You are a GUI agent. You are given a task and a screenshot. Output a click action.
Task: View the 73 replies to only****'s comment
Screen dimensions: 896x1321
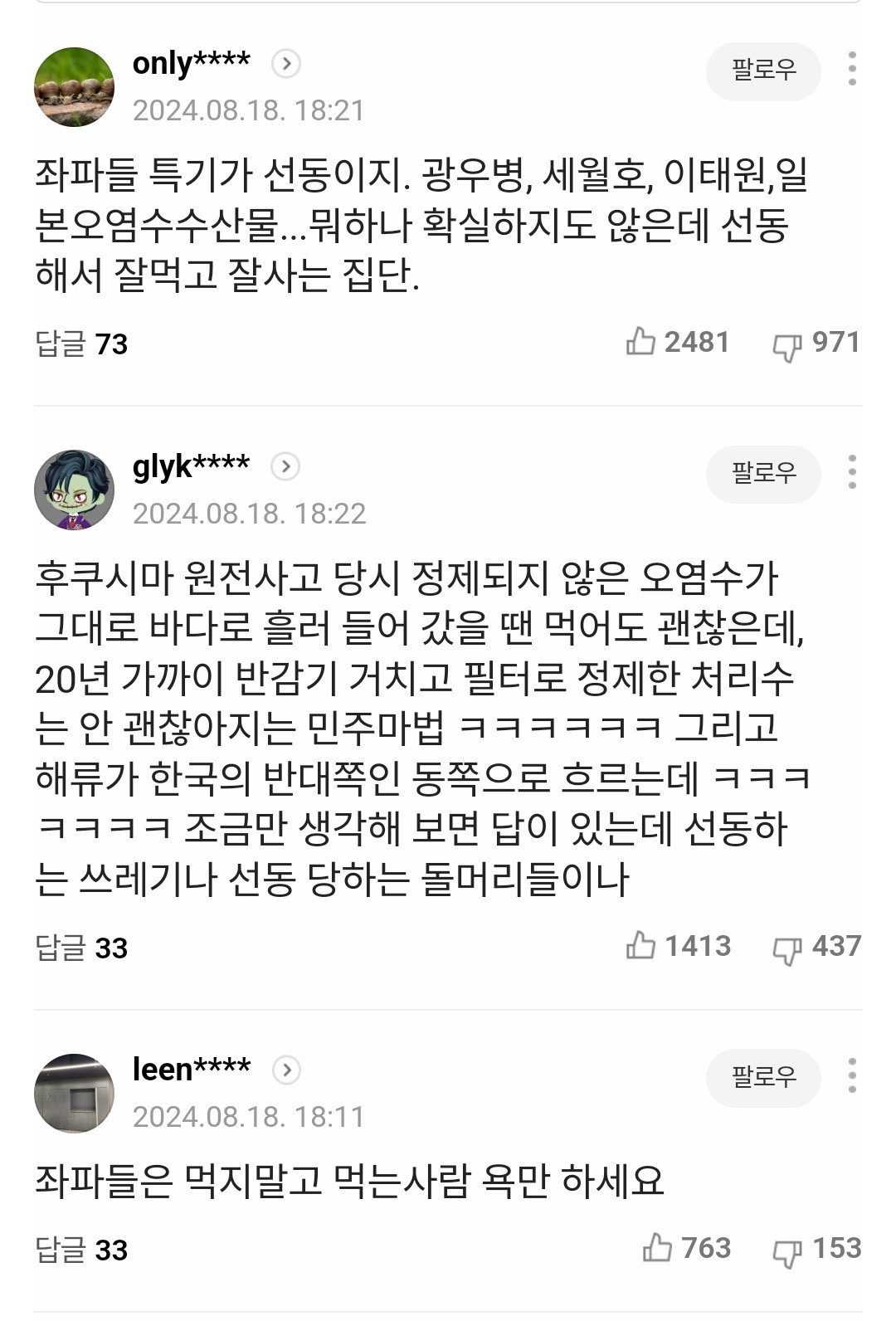click(81, 344)
